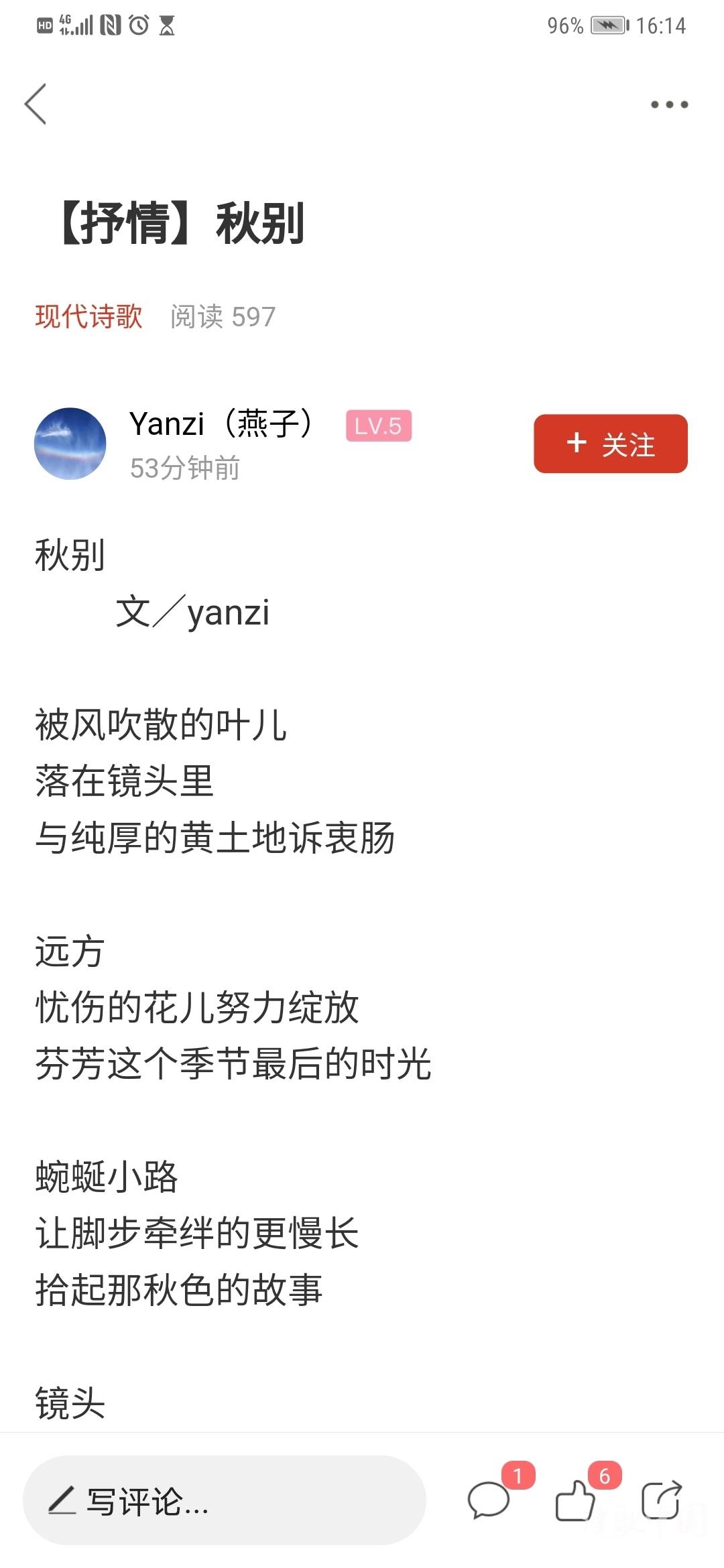Viewport: 724px width, 1568px height.
Task: Follow Yanzi with the 关注 button
Action: click(x=611, y=444)
